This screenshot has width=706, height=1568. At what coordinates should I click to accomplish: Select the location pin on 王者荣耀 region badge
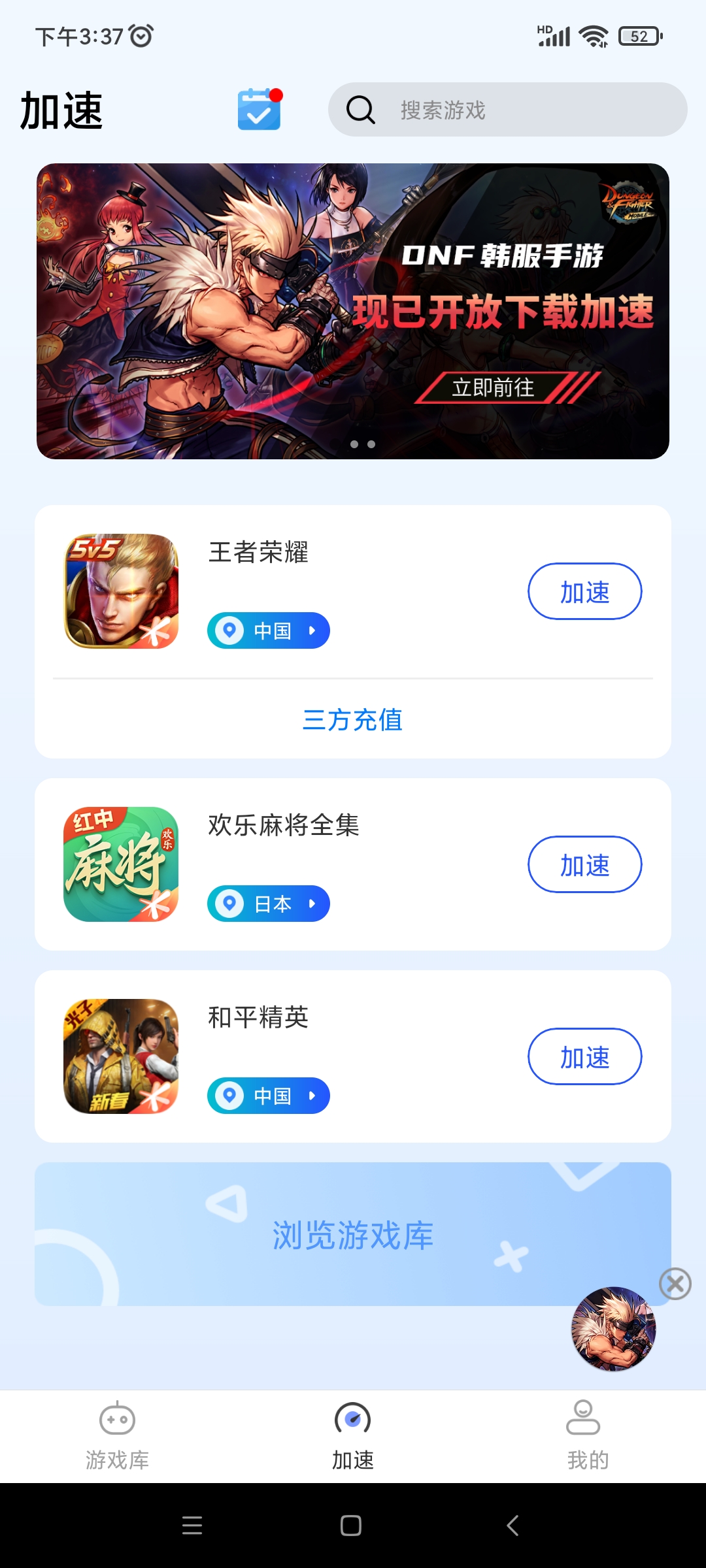230,630
